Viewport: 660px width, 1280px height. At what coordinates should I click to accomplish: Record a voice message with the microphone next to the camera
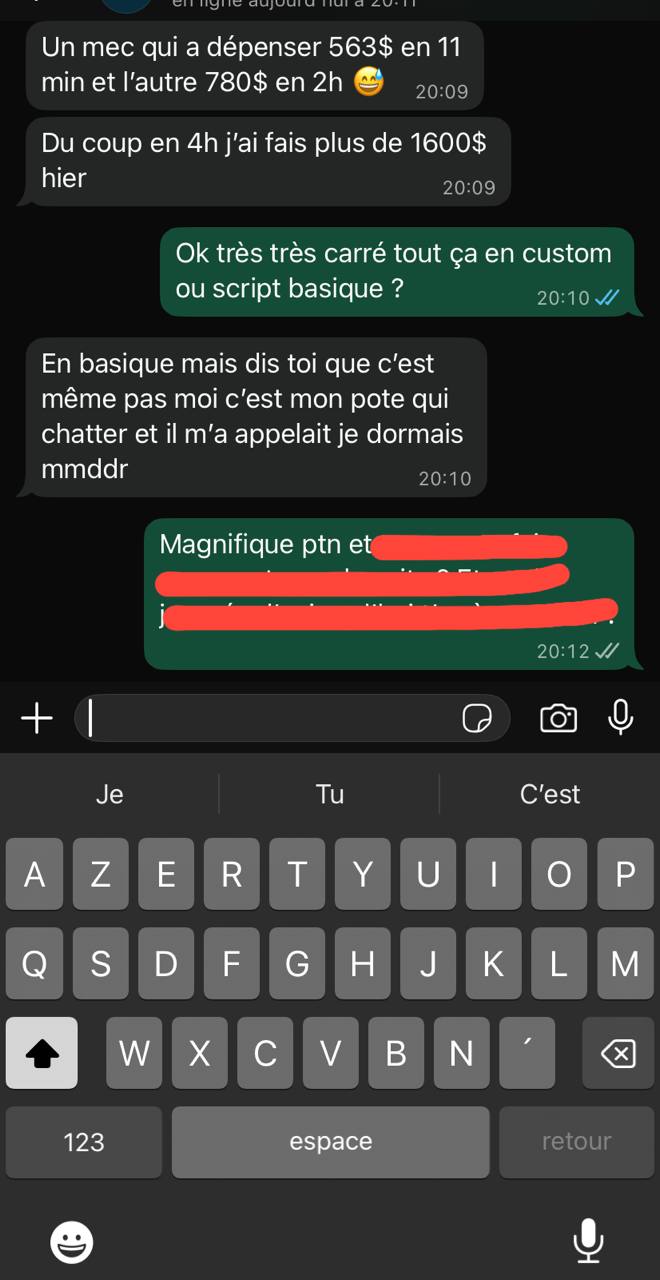[621, 717]
